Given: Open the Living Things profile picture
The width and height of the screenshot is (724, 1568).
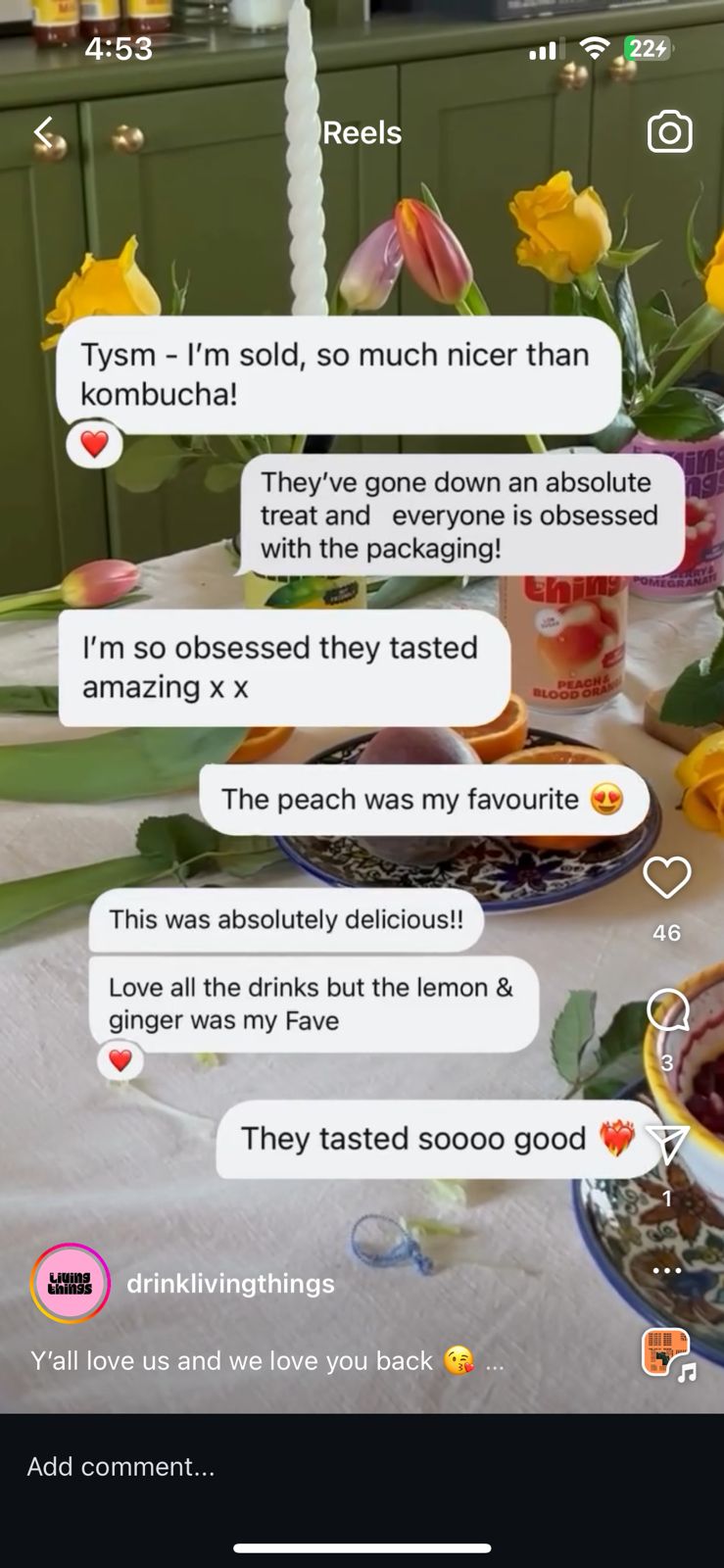Looking at the screenshot, I should 71,1283.
